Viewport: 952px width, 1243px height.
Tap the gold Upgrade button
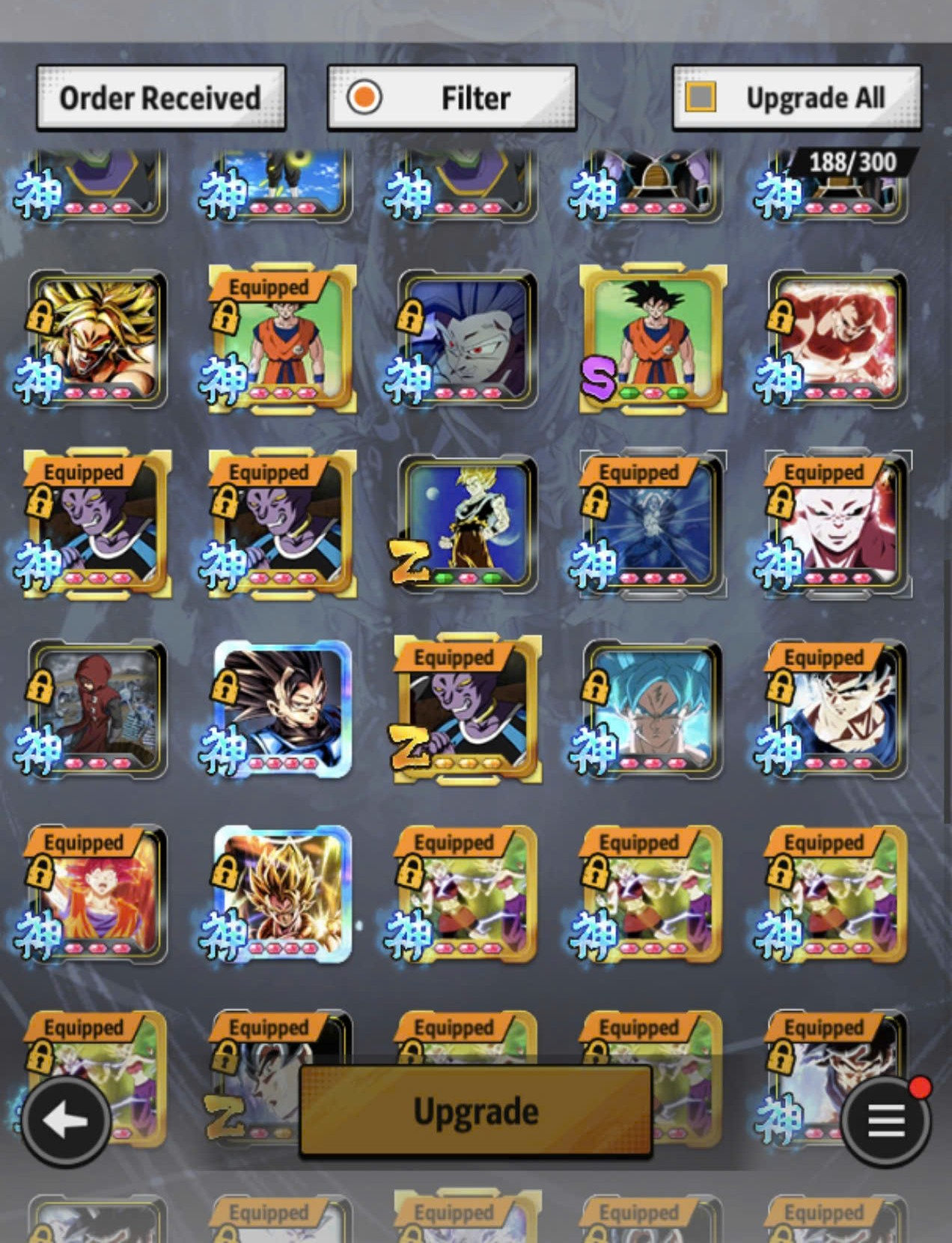(x=475, y=1111)
